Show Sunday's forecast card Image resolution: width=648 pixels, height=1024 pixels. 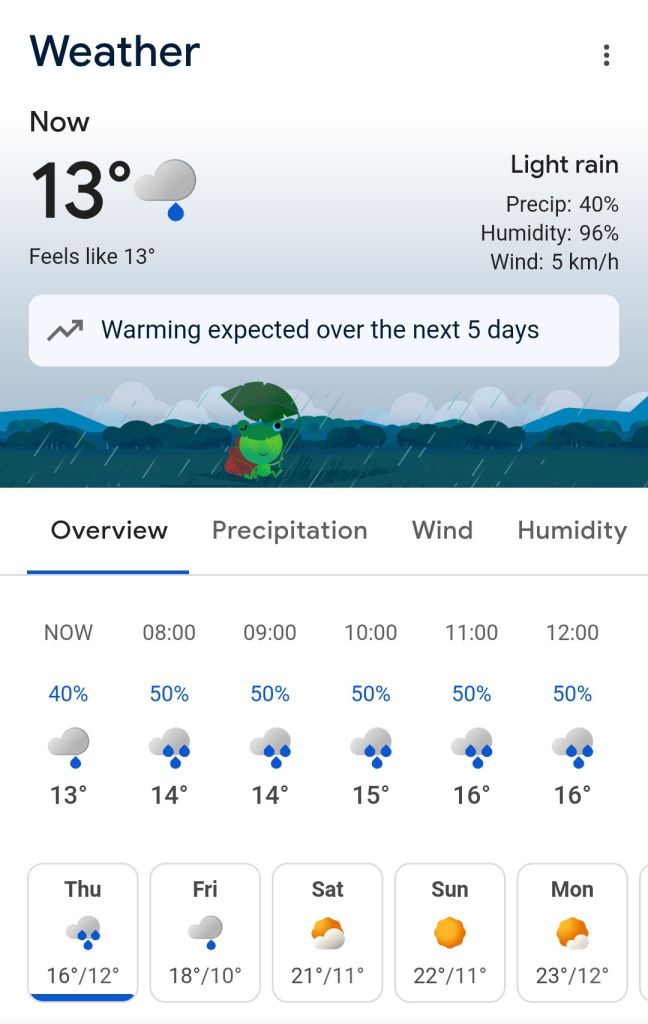pos(450,932)
